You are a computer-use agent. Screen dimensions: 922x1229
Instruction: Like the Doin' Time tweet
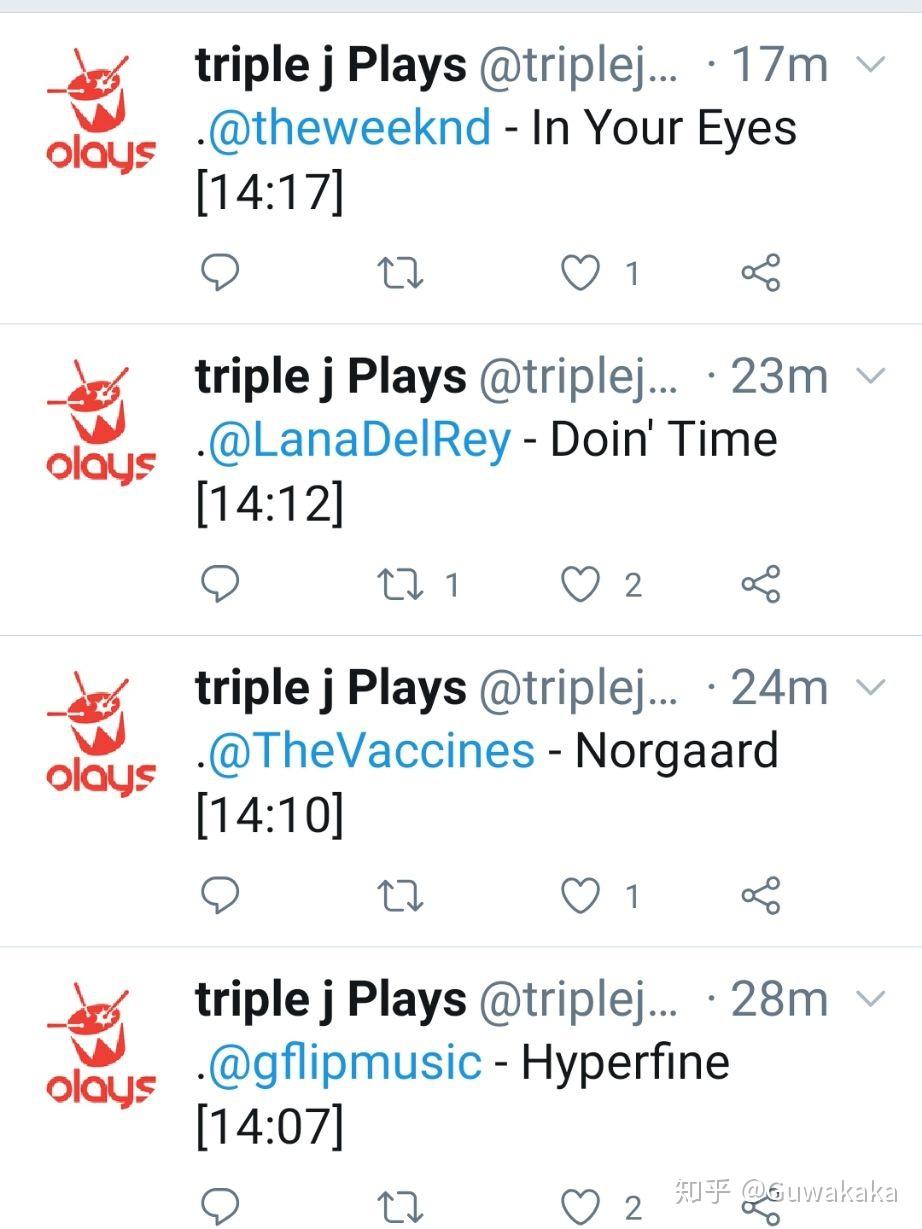pyautogui.click(x=580, y=584)
